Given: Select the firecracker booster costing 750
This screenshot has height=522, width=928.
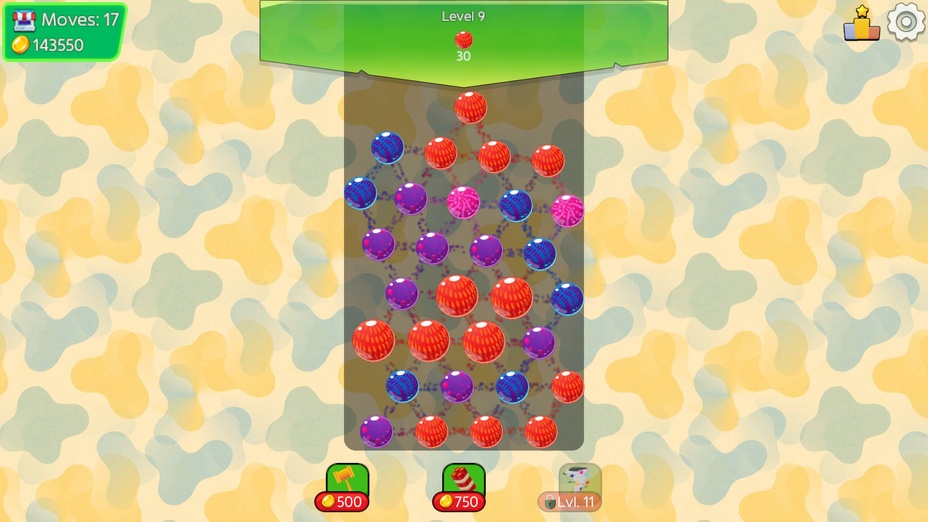Looking at the screenshot, I should tap(463, 482).
